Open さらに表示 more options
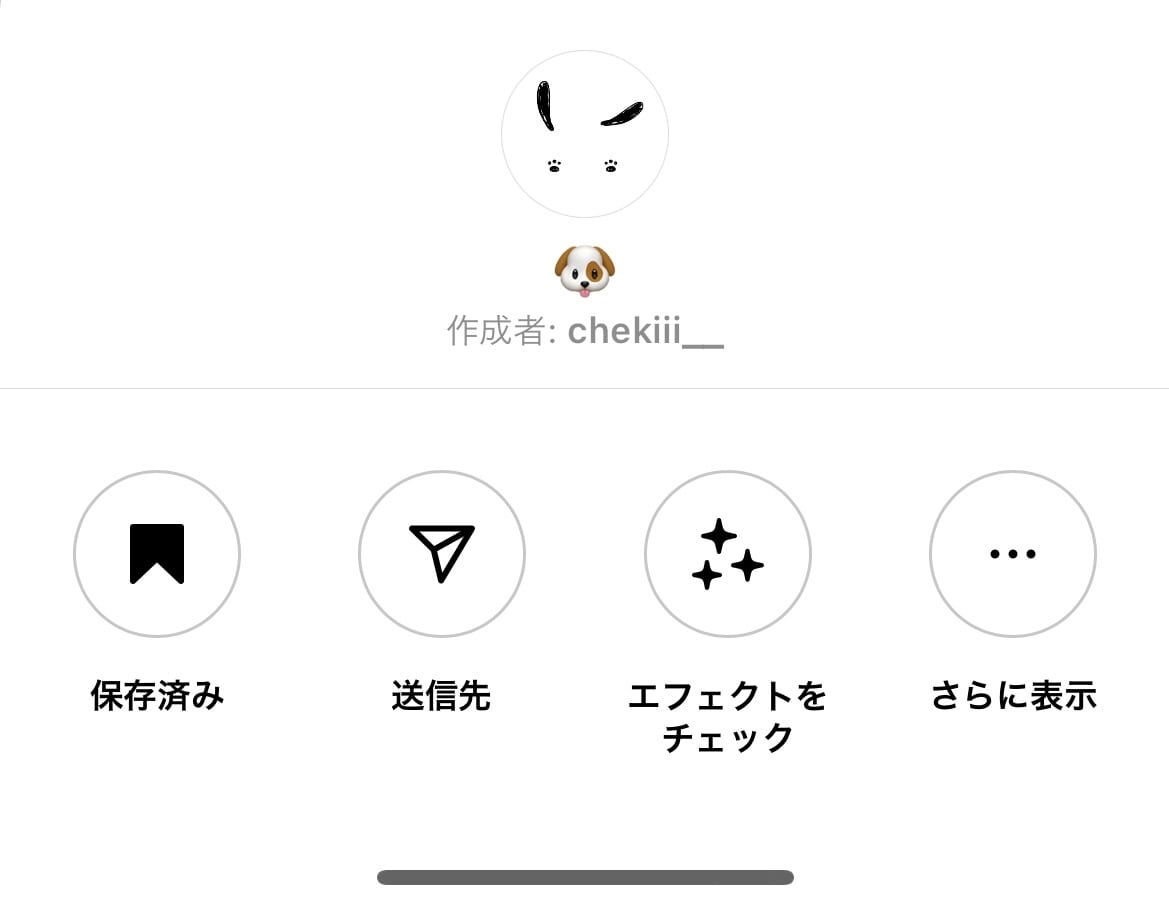Screen dimensions: 1169x907 (1012, 554)
